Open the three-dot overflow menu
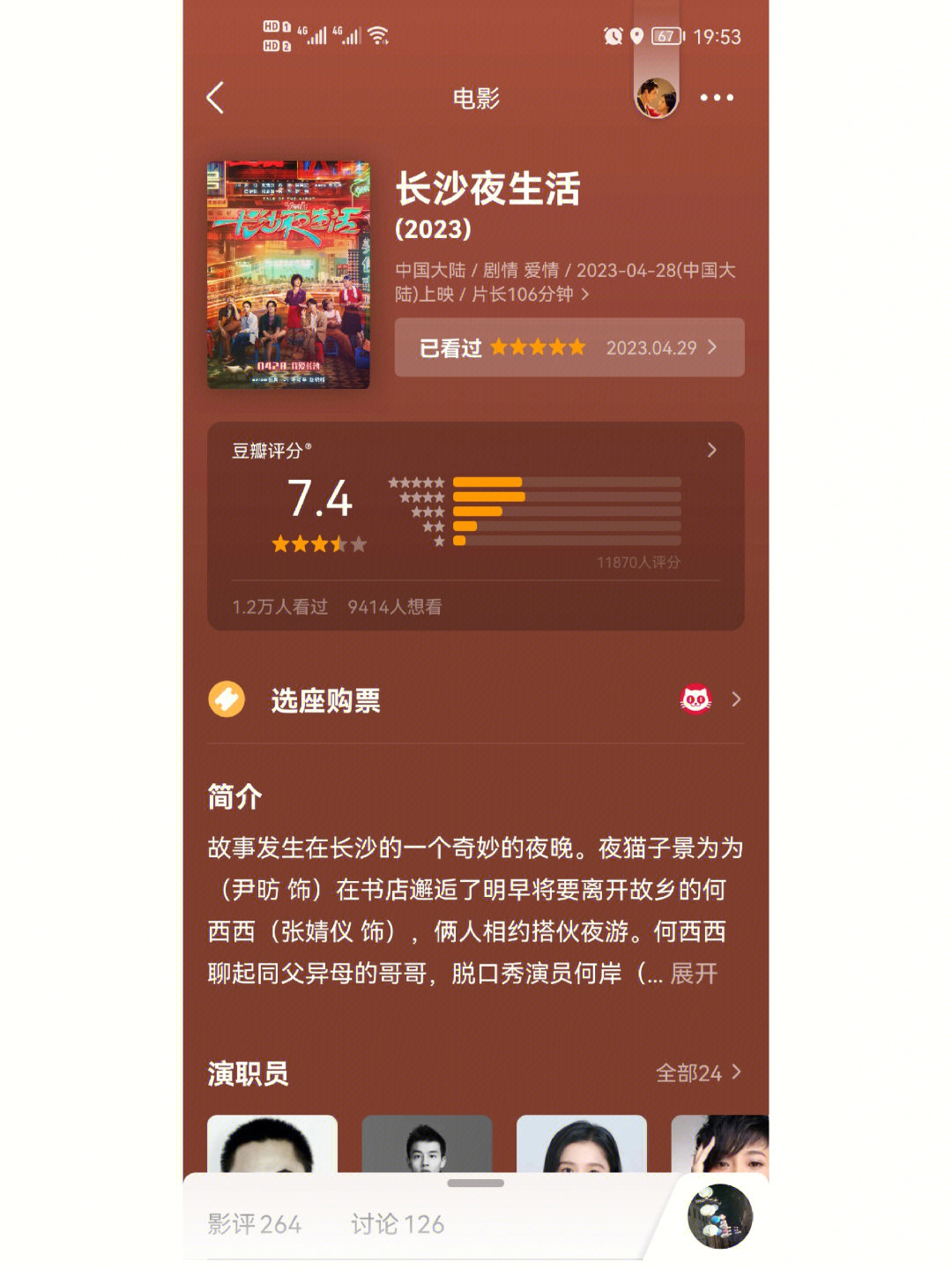This screenshot has height=1270, width=952. click(x=716, y=98)
